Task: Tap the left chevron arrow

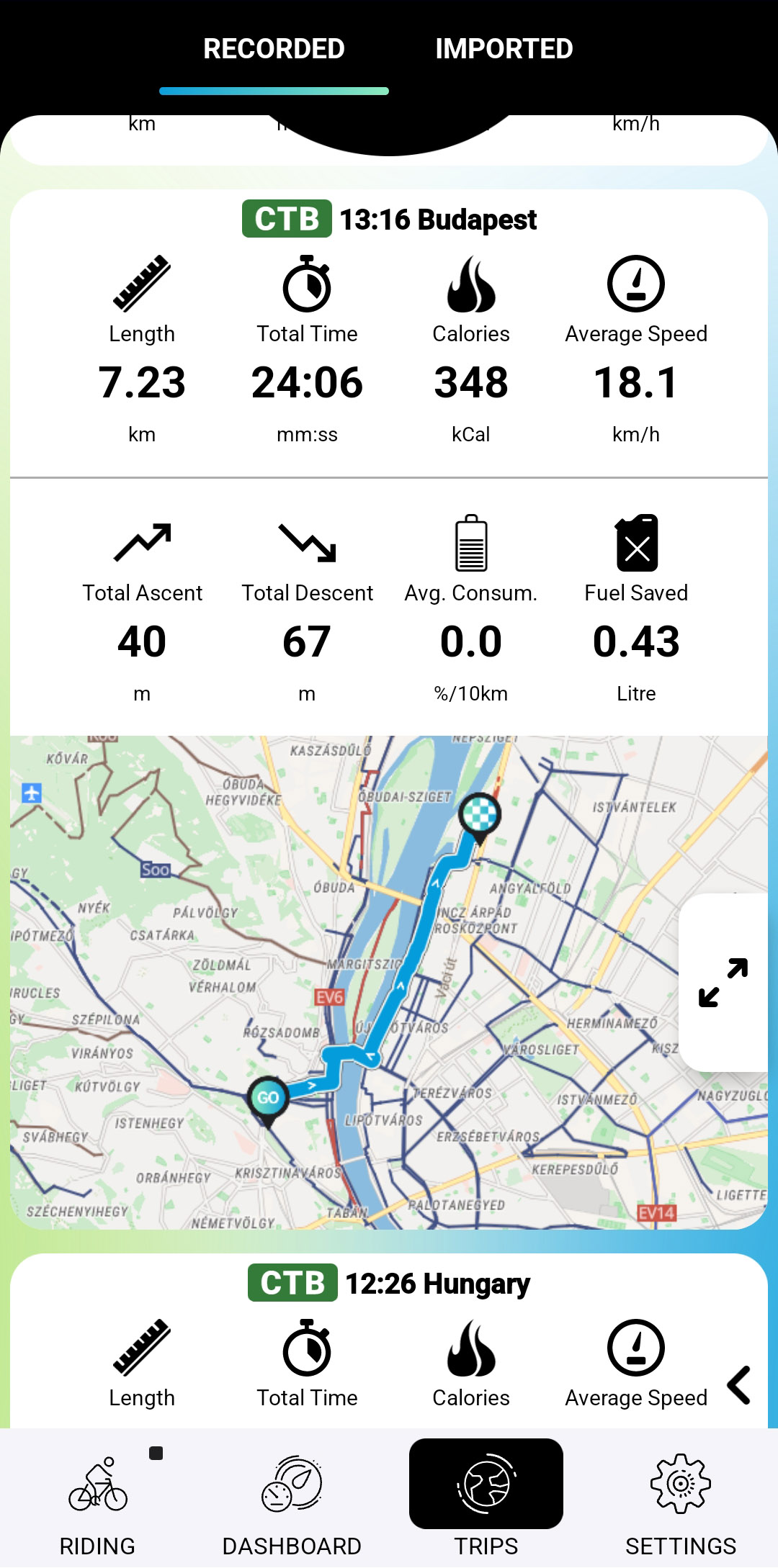Action: [x=739, y=1385]
